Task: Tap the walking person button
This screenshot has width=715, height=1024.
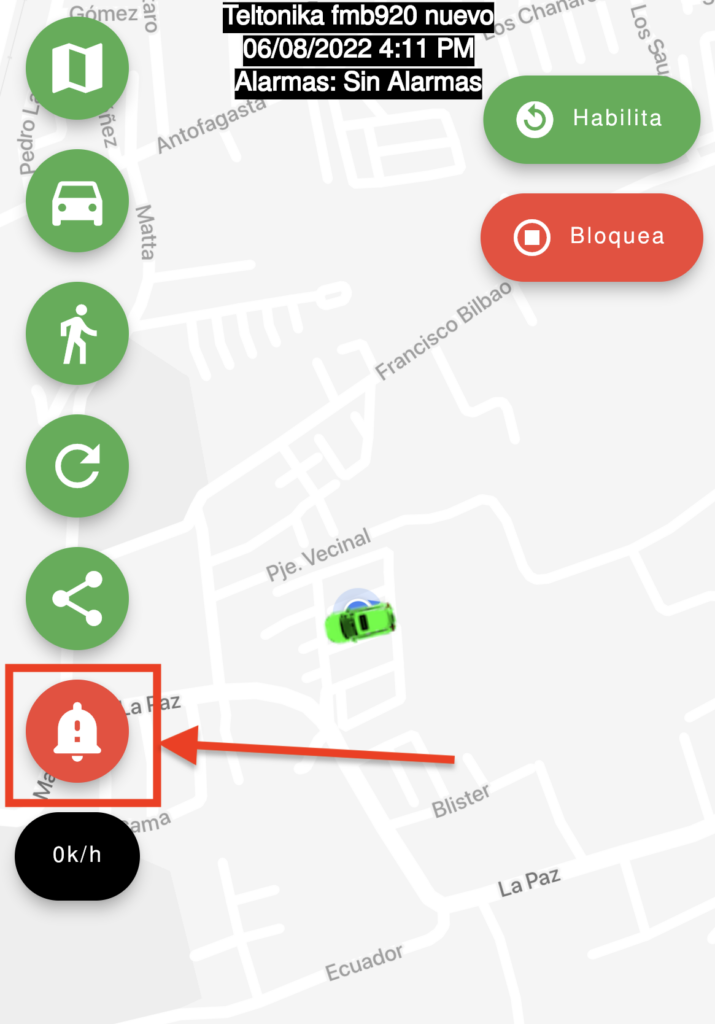Action: [x=77, y=333]
